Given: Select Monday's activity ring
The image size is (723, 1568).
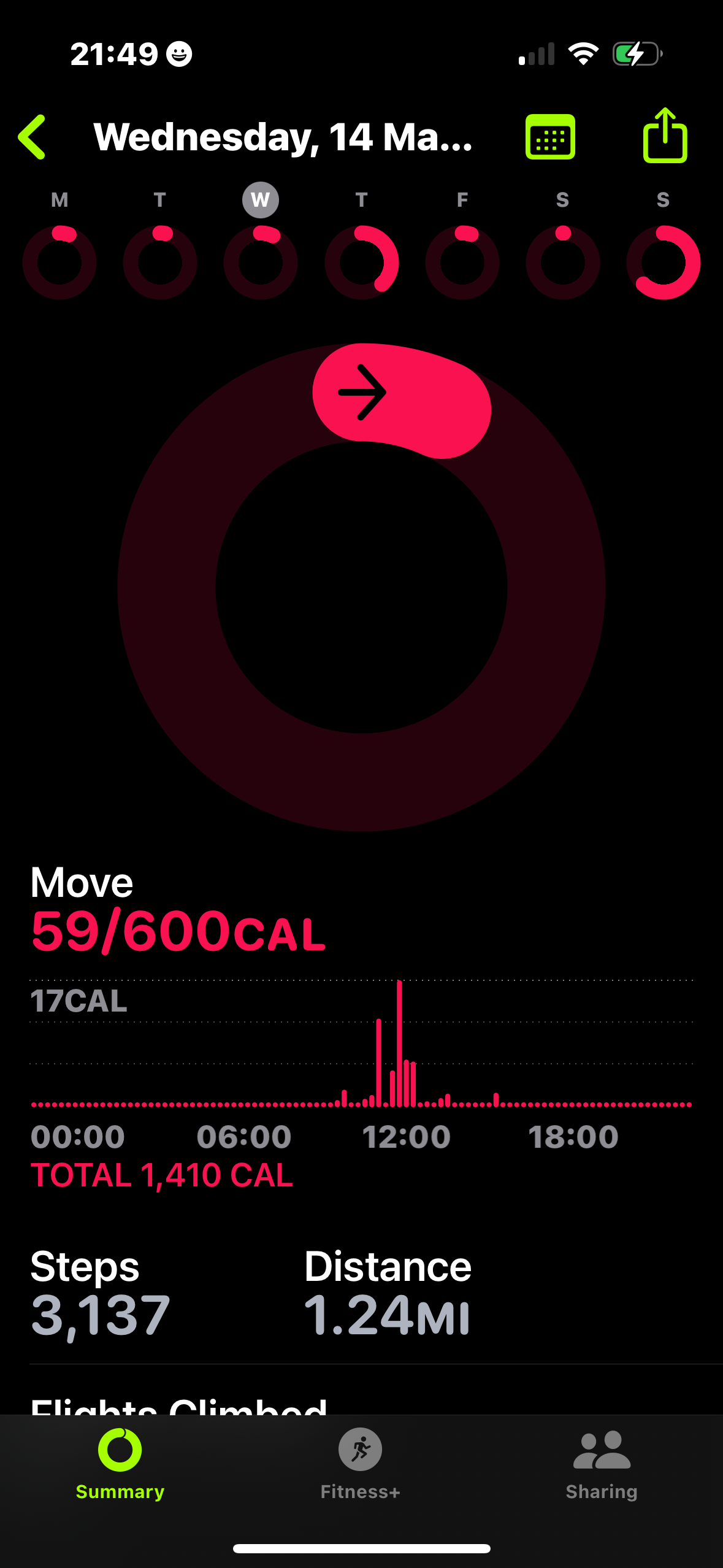Looking at the screenshot, I should [x=59, y=262].
